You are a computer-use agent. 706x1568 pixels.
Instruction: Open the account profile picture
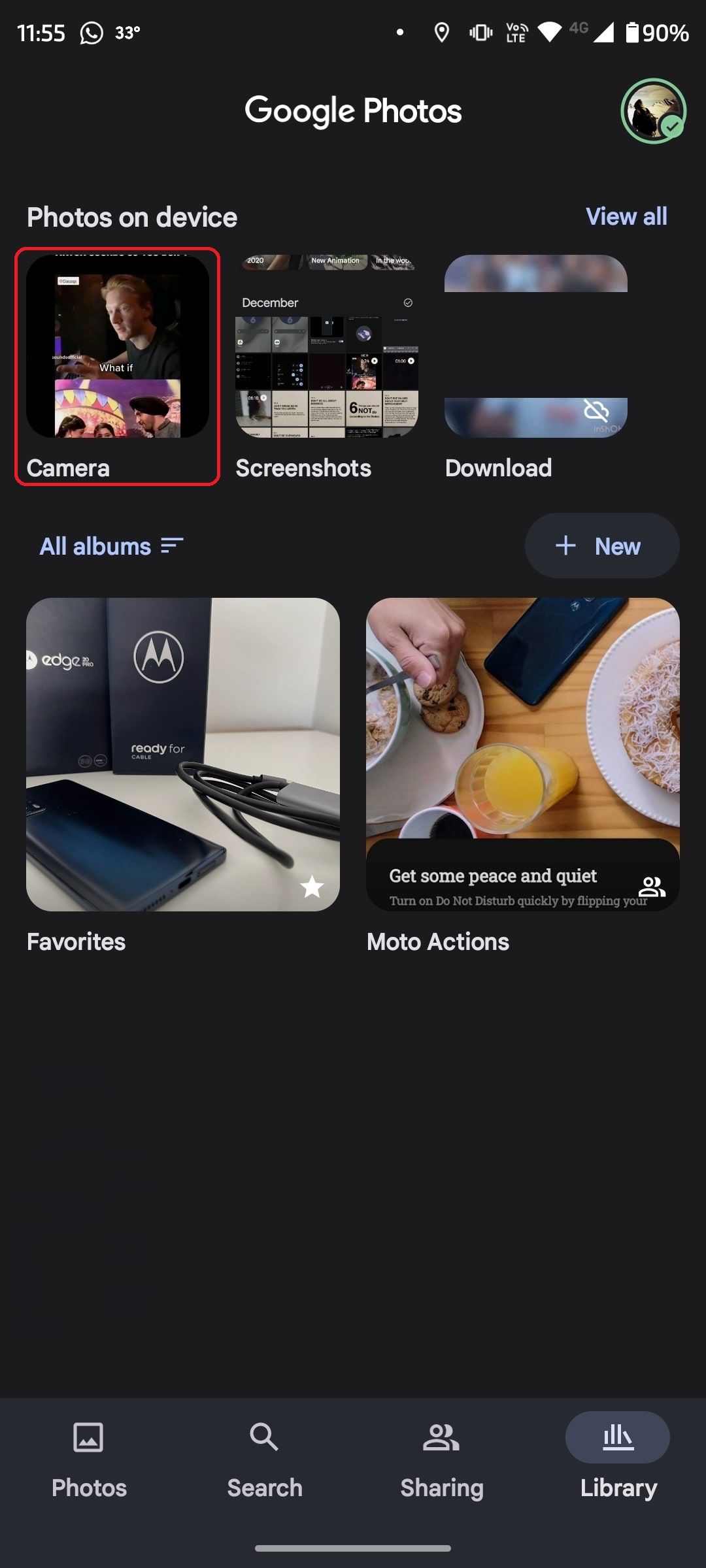pos(652,111)
